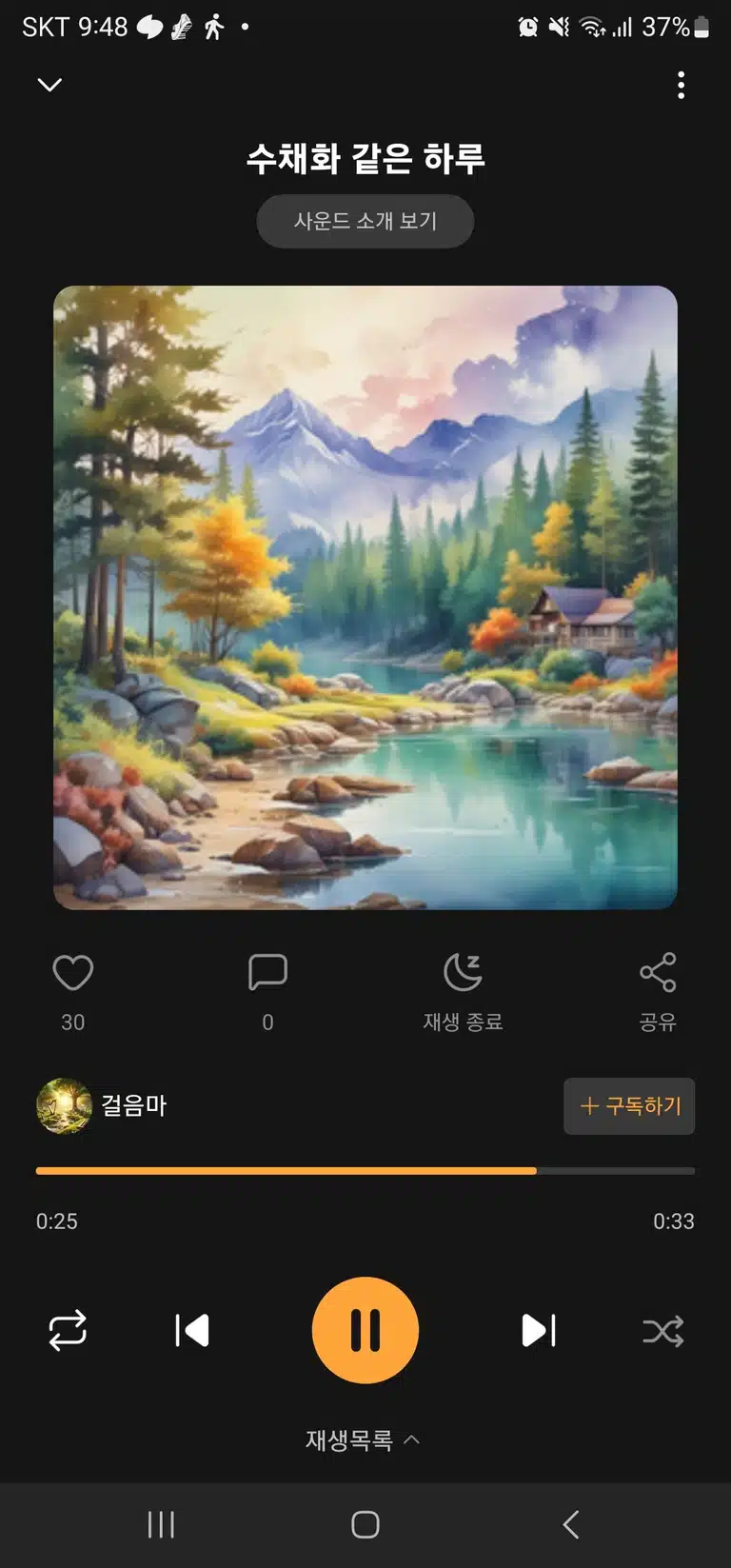Pause the current playback
This screenshot has width=731, height=1568.
(x=365, y=1330)
